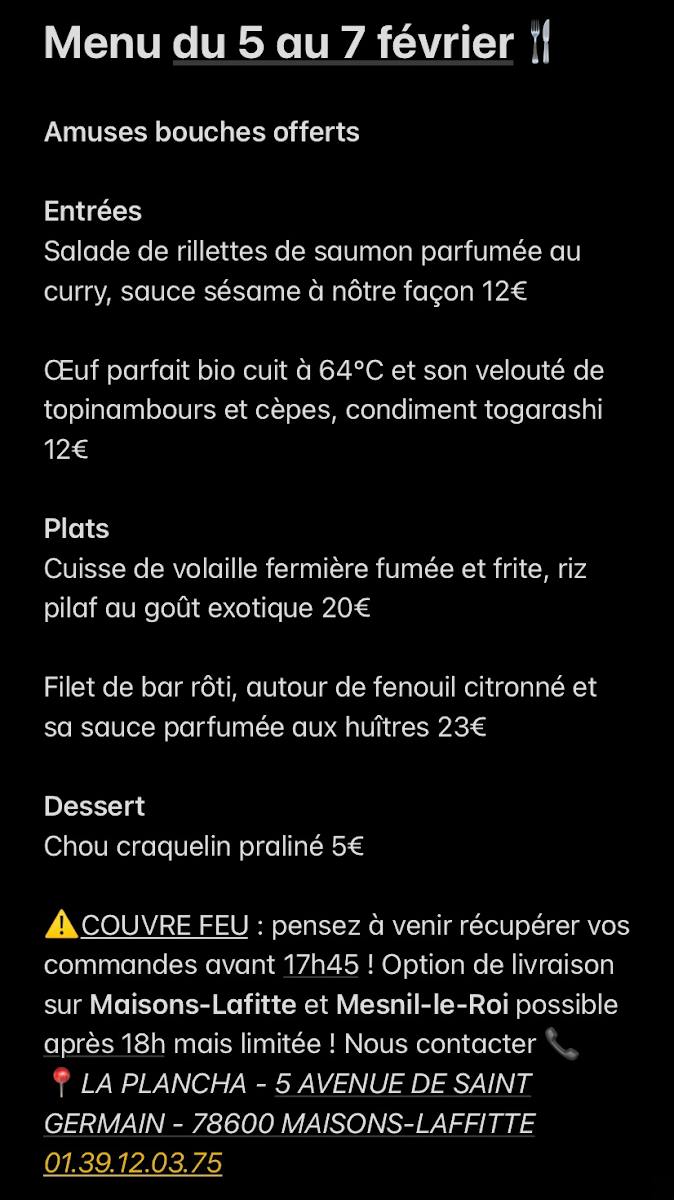Open the 5 Avenue de Saint Germain address
Image resolution: width=674 pixels, height=1200 pixels.
[x=402, y=1084]
